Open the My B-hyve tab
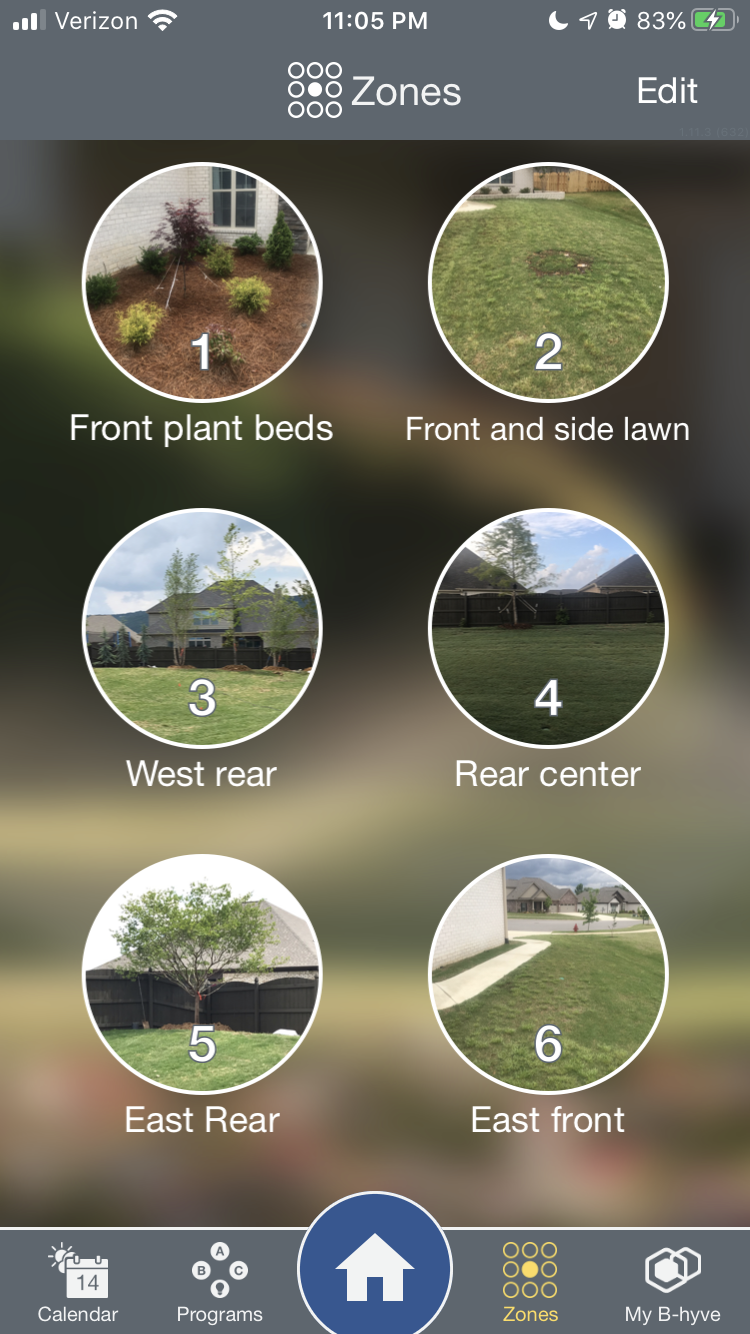This screenshot has height=1334, width=750. 672,1283
